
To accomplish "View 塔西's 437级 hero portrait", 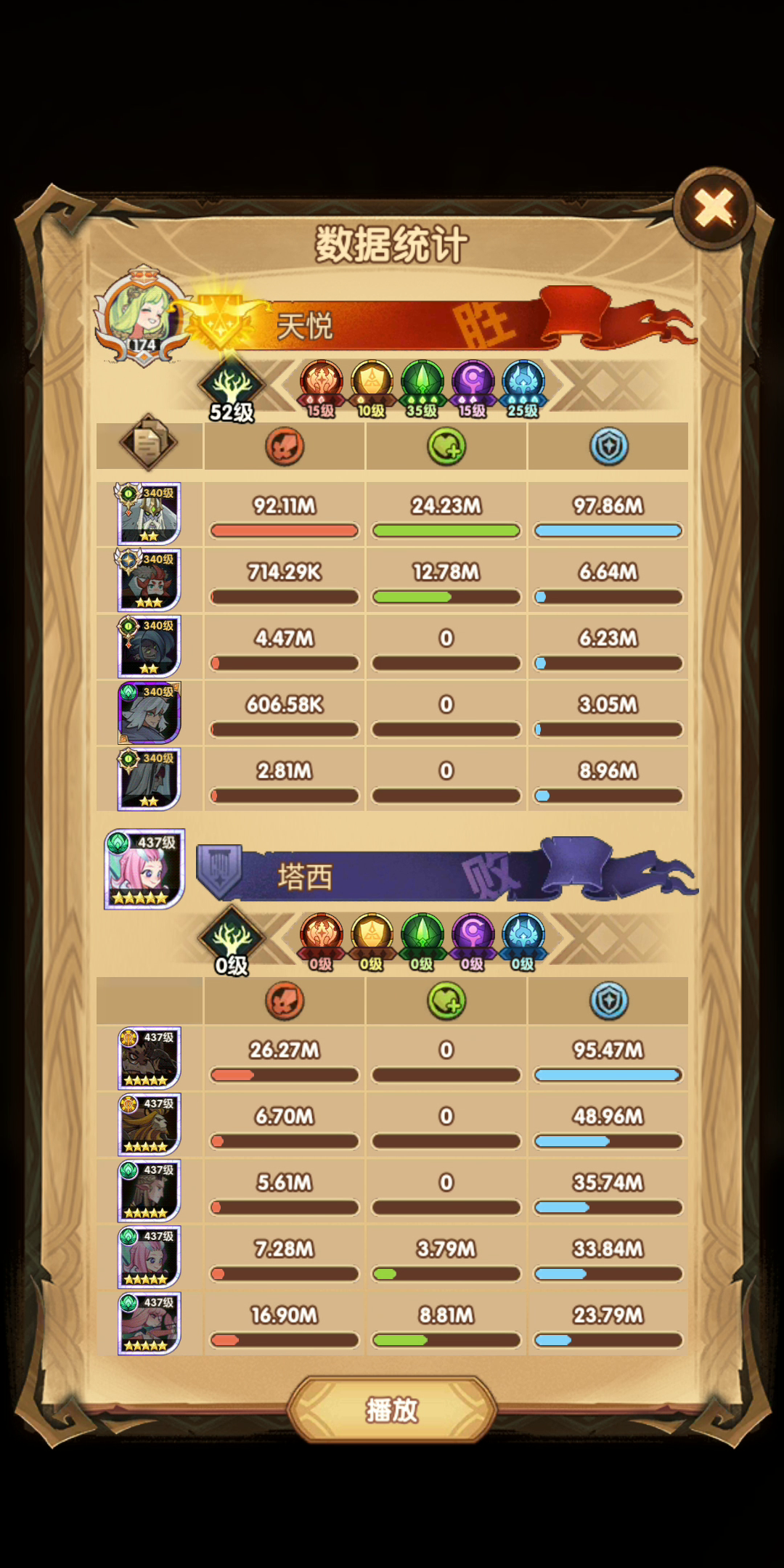I will pos(145,869).
